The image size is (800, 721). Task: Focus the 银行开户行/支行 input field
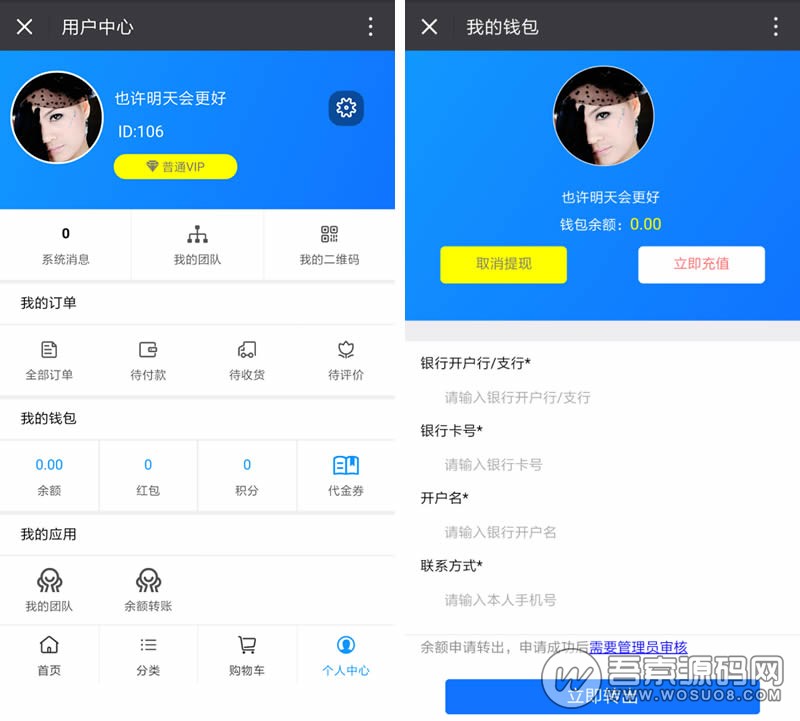[600, 397]
